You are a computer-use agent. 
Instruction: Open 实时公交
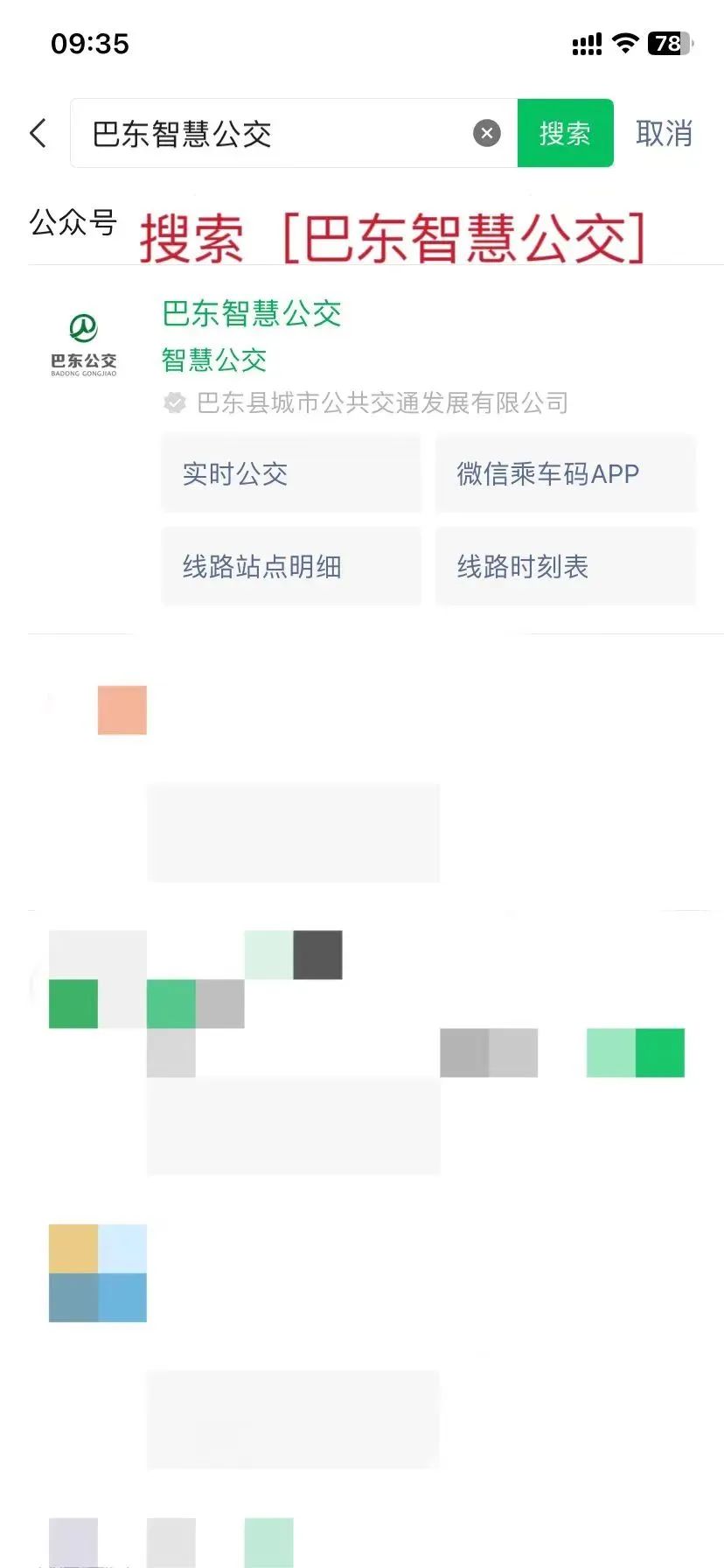coord(290,474)
